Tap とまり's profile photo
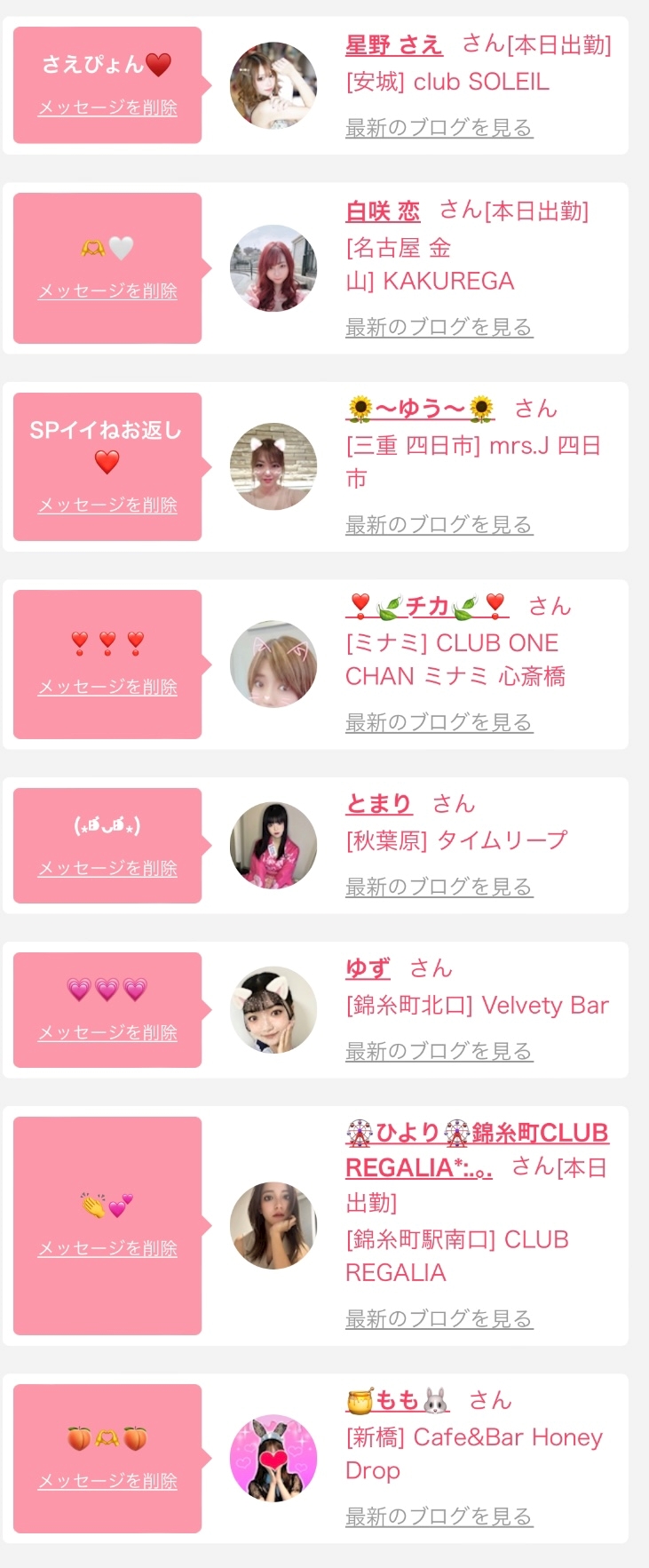The image size is (649, 1568). 273,845
